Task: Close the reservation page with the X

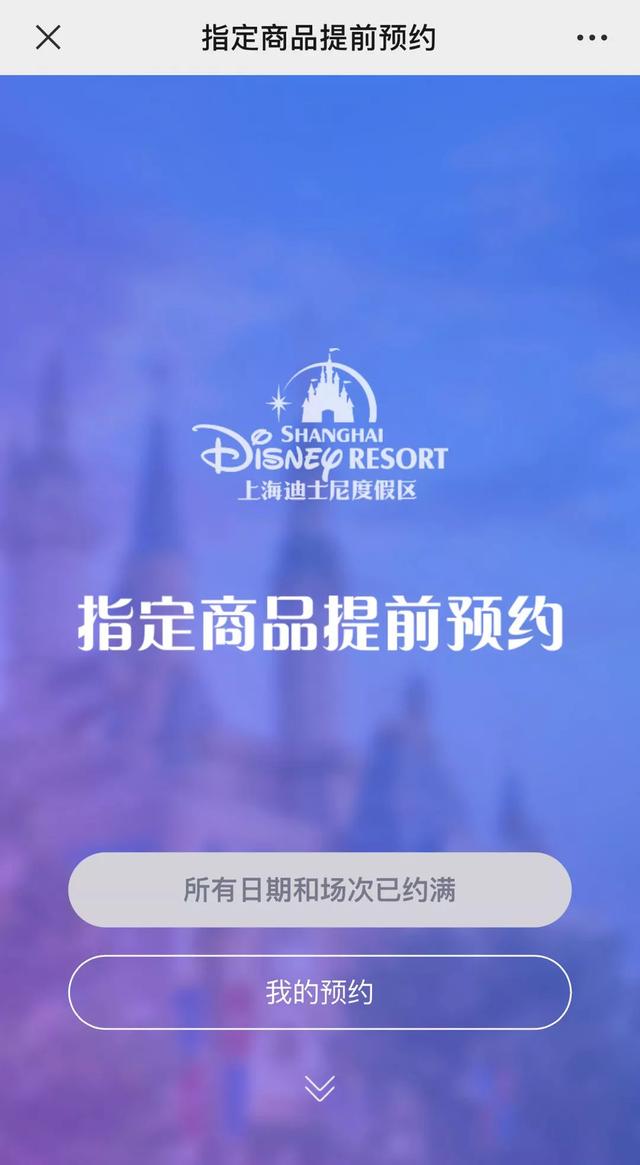Action: click(48, 38)
